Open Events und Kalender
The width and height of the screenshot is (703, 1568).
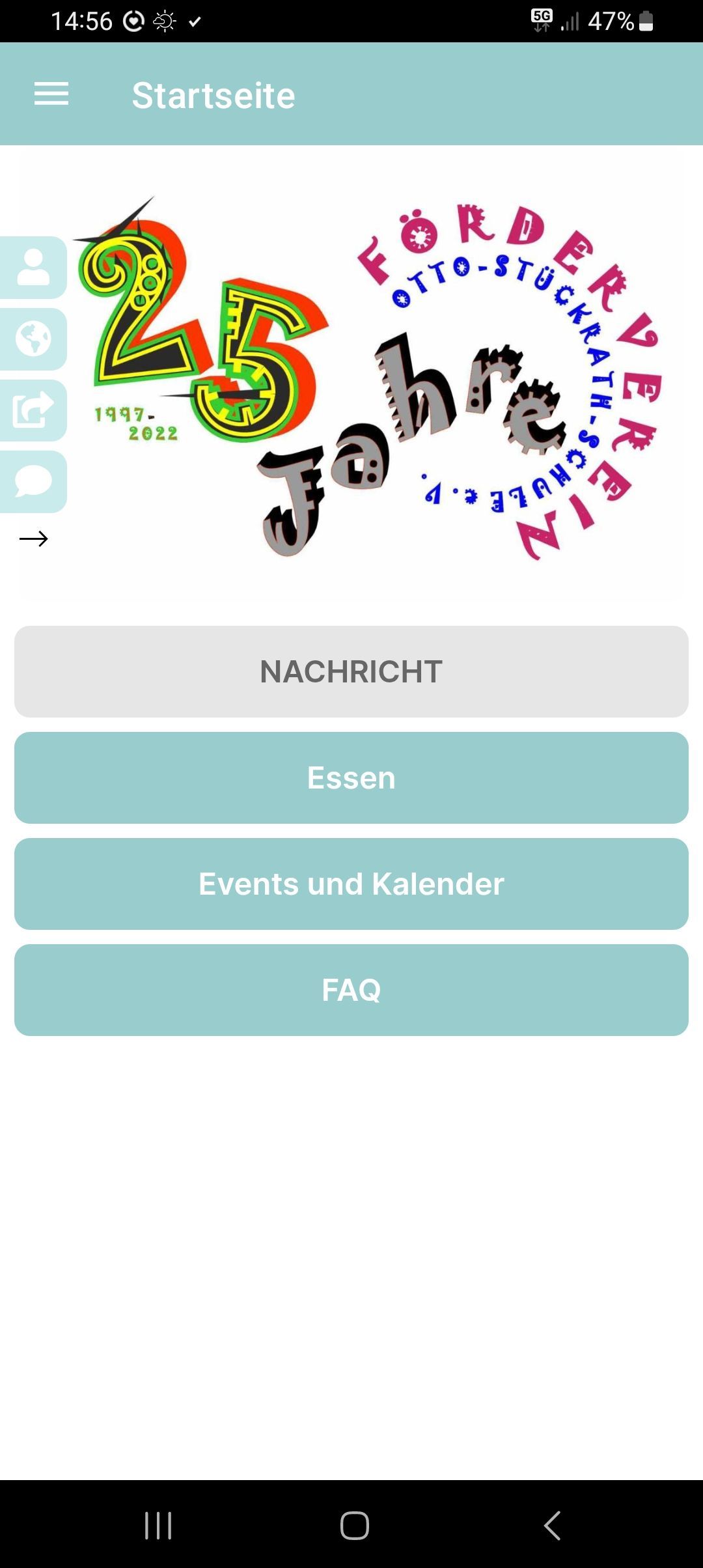point(351,884)
